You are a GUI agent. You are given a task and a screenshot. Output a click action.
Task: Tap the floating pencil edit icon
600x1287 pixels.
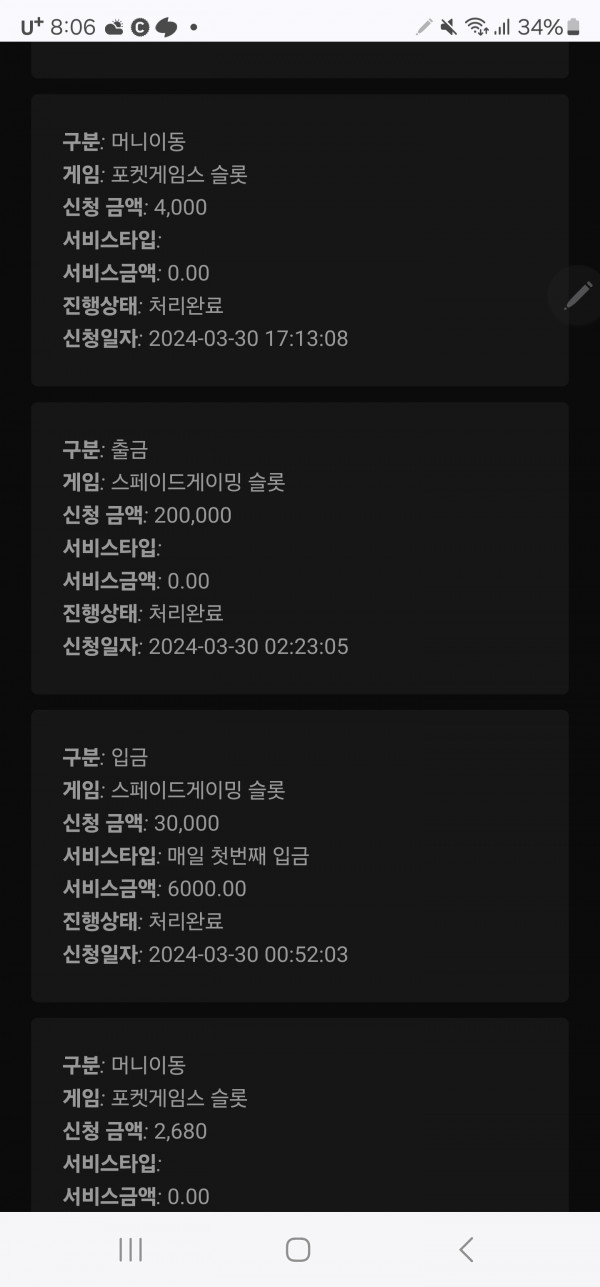click(578, 296)
